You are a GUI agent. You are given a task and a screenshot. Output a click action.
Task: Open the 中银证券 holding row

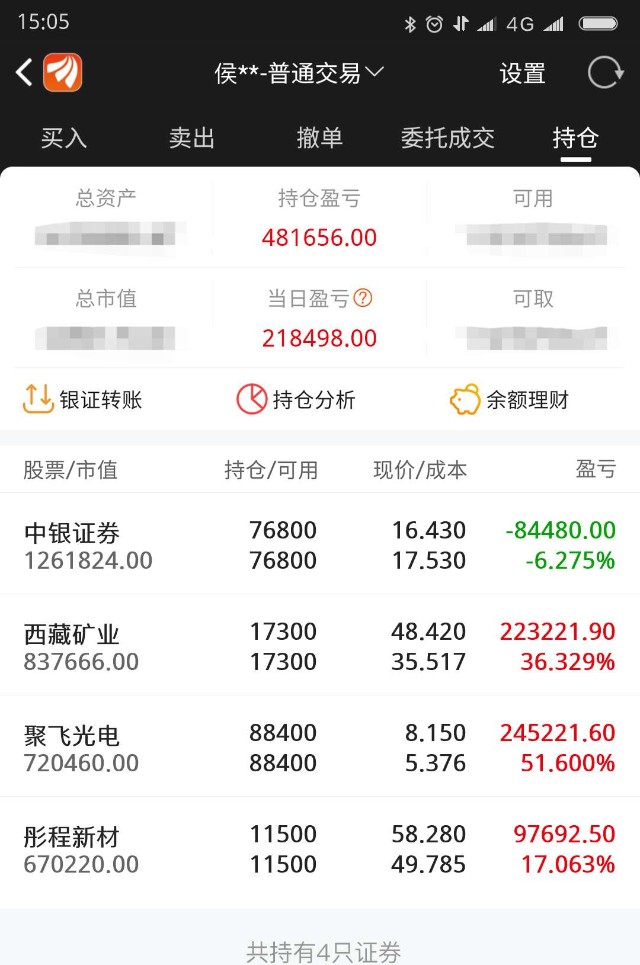[x=320, y=546]
